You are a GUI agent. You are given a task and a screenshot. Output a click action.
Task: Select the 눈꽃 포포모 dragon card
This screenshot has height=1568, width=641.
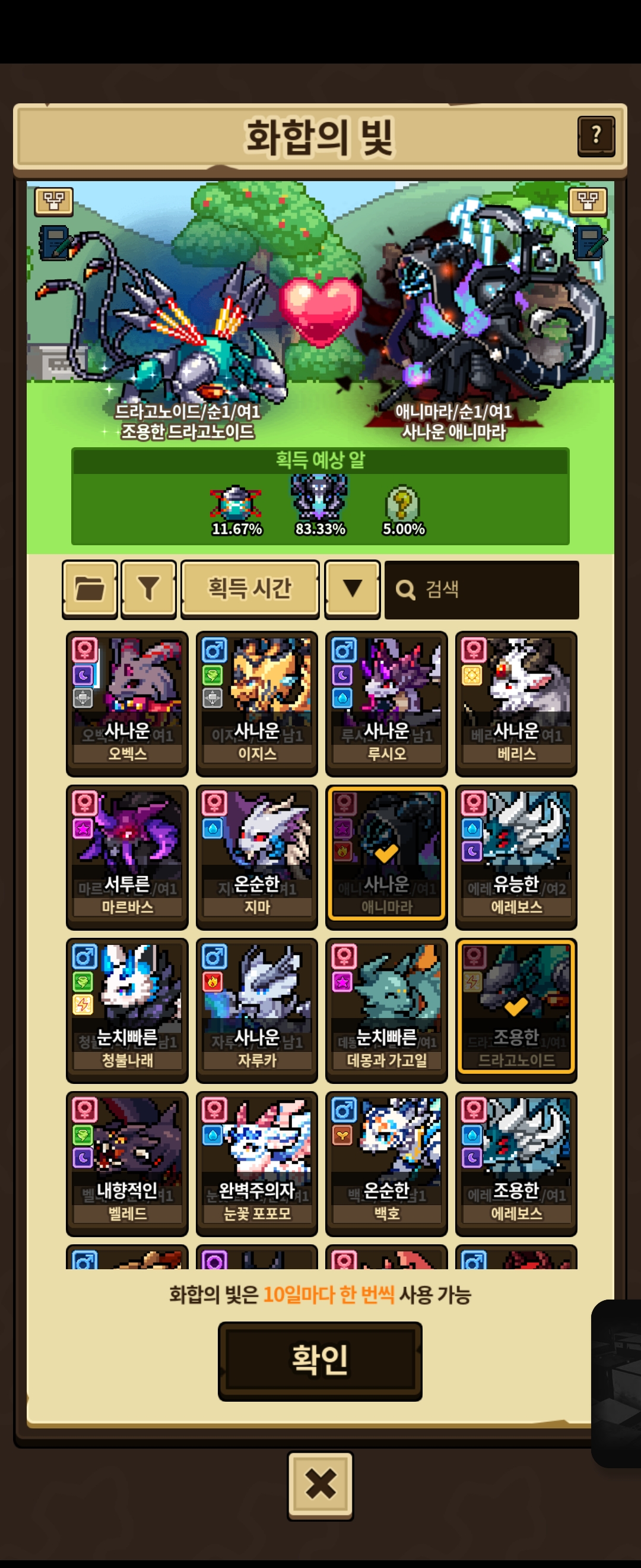point(256,1162)
